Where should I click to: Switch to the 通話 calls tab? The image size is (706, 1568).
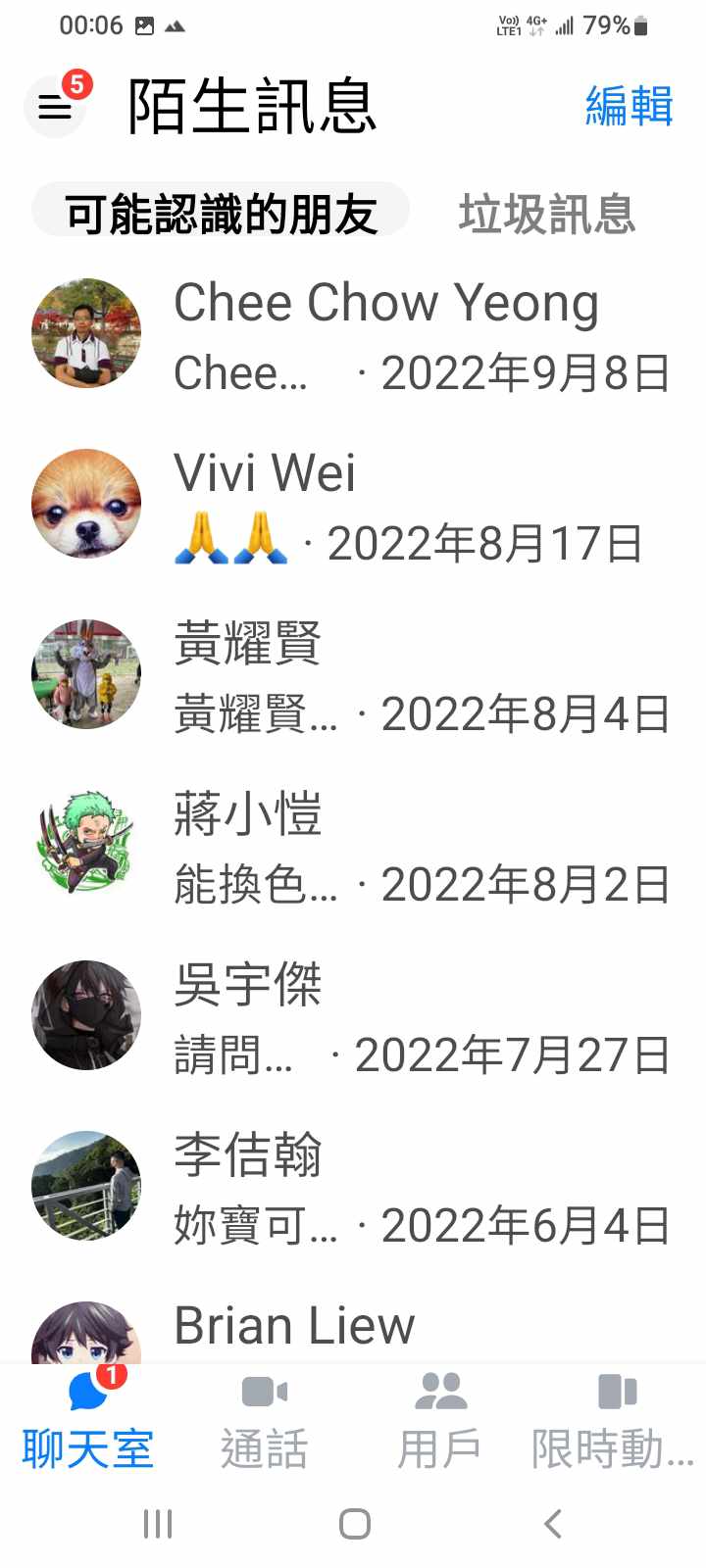pyautogui.click(x=265, y=1421)
